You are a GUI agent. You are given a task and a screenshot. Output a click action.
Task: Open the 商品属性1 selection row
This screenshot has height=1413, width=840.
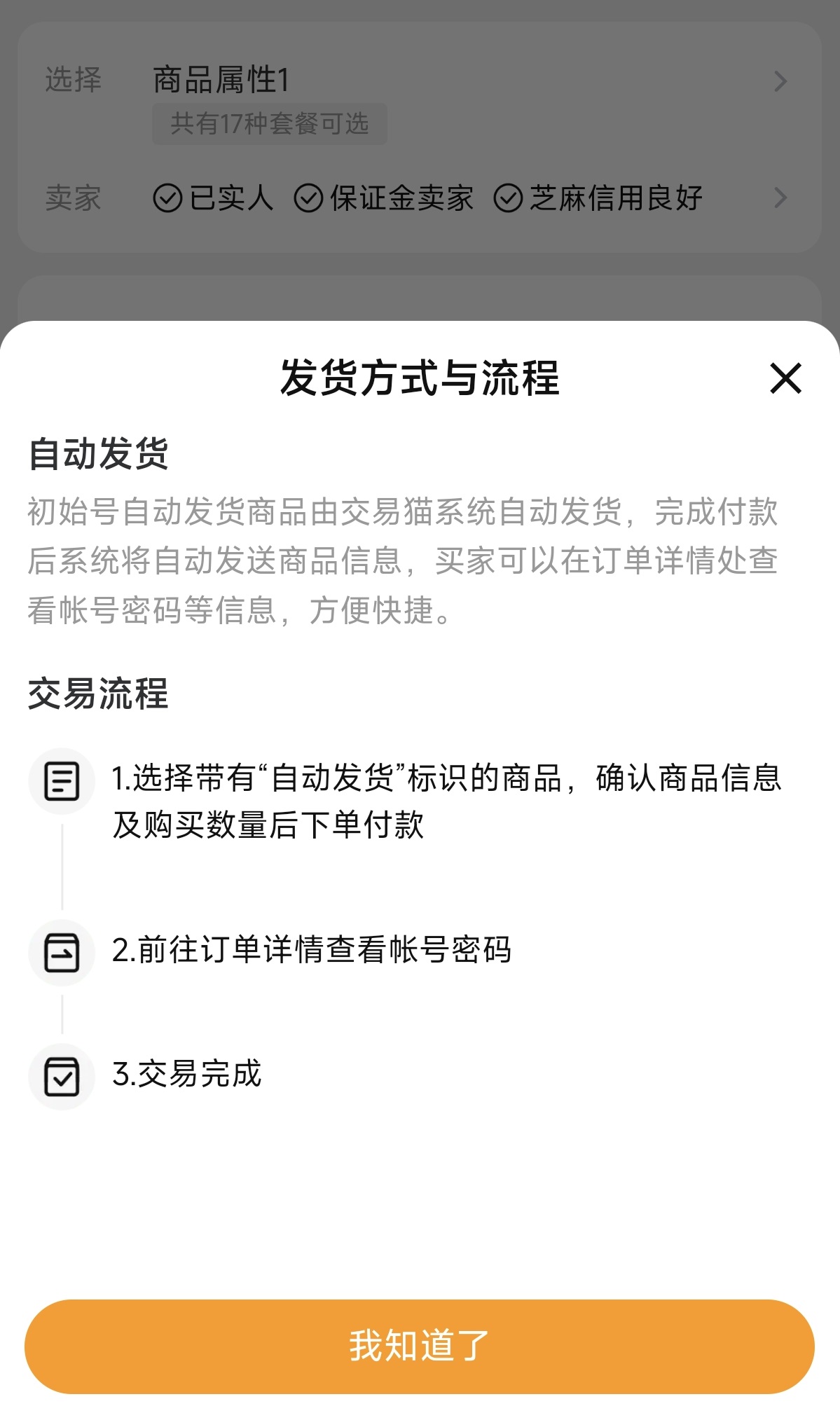click(419, 100)
